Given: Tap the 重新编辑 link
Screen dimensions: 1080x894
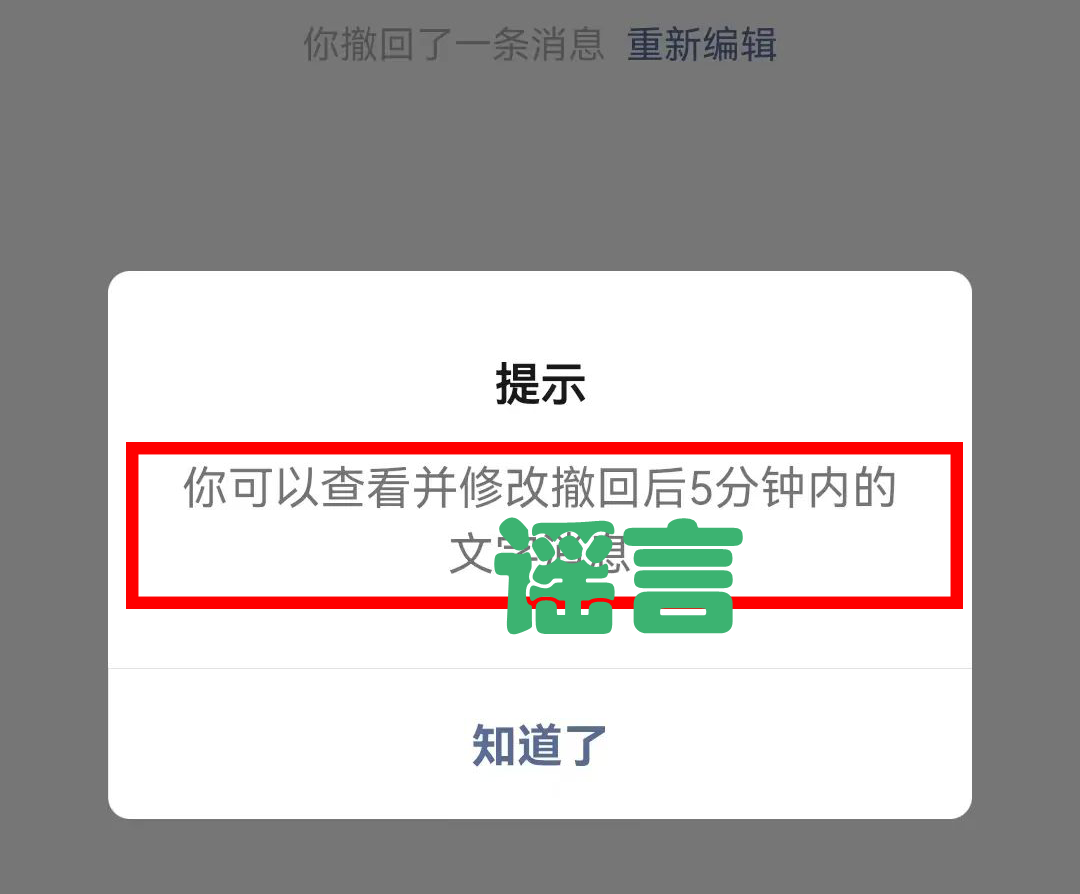Looking at the screenshot, I should [x=701, y=45].
